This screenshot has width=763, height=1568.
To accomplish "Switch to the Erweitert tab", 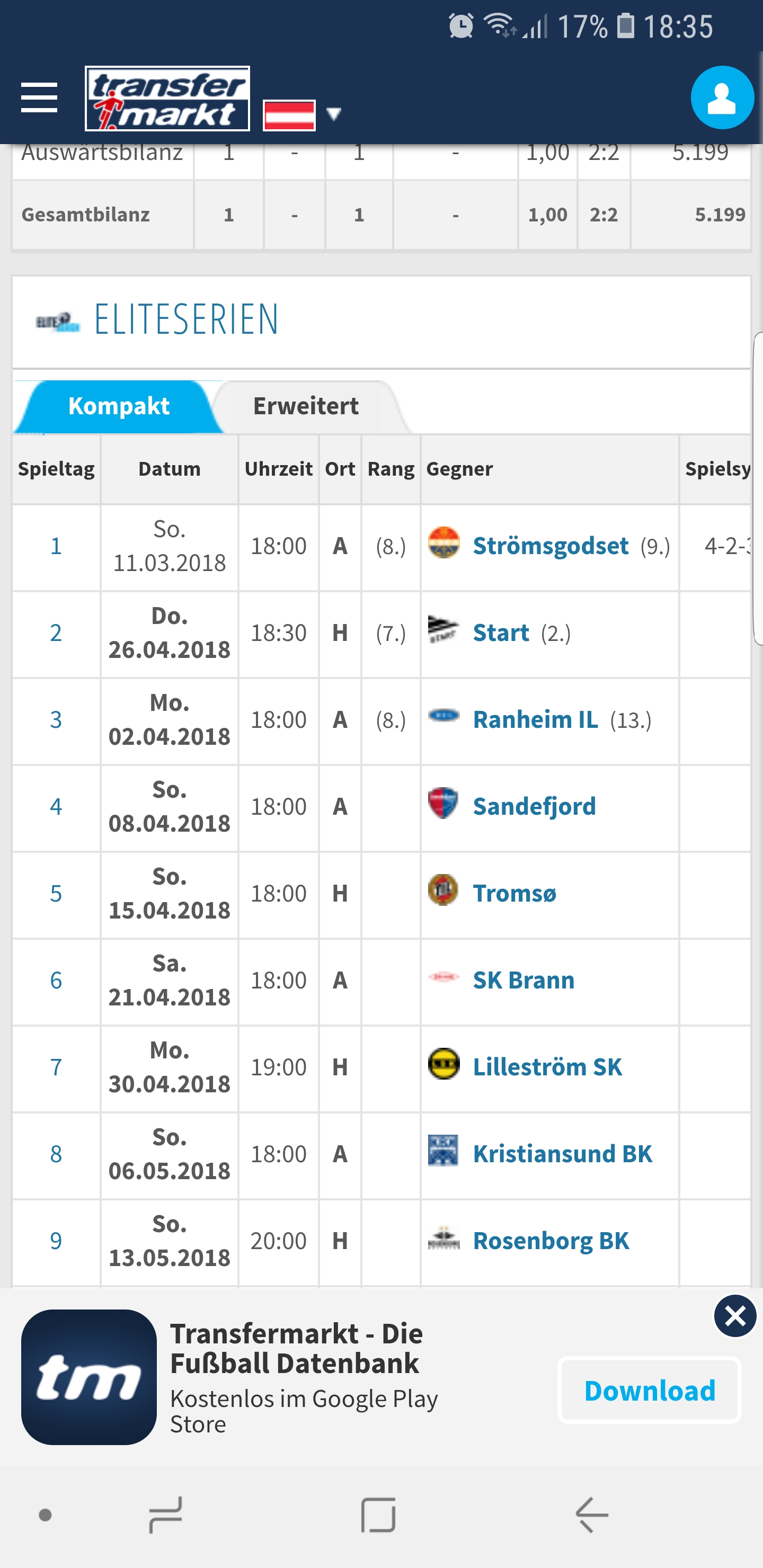I will [x=306, y=406].
